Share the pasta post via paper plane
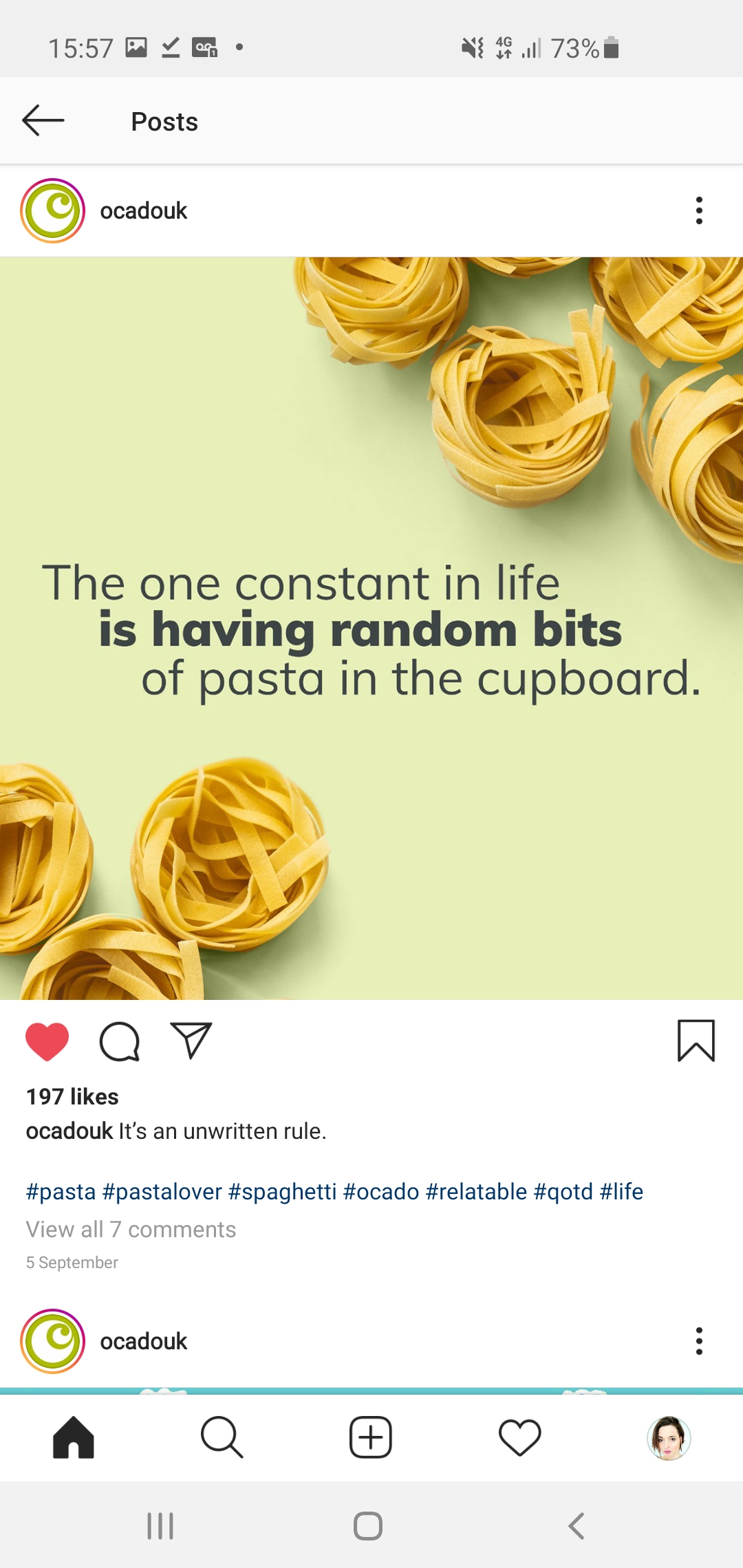The width and height of the screenshot is (743, 1568). pyautogui.click(x=191, y=1041)
